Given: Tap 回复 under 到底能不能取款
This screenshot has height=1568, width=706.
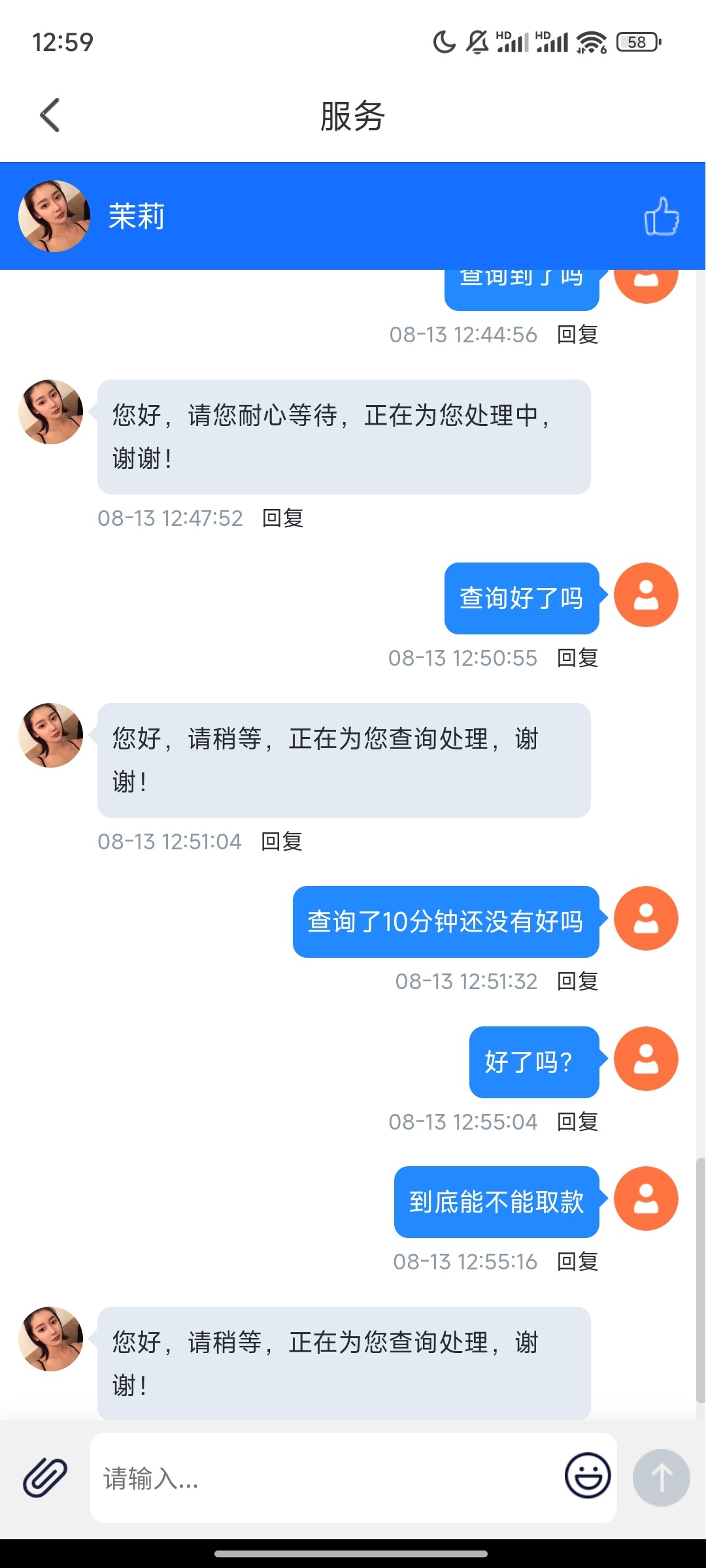Looking at the screenshot, I should (x=577, y=1262).
